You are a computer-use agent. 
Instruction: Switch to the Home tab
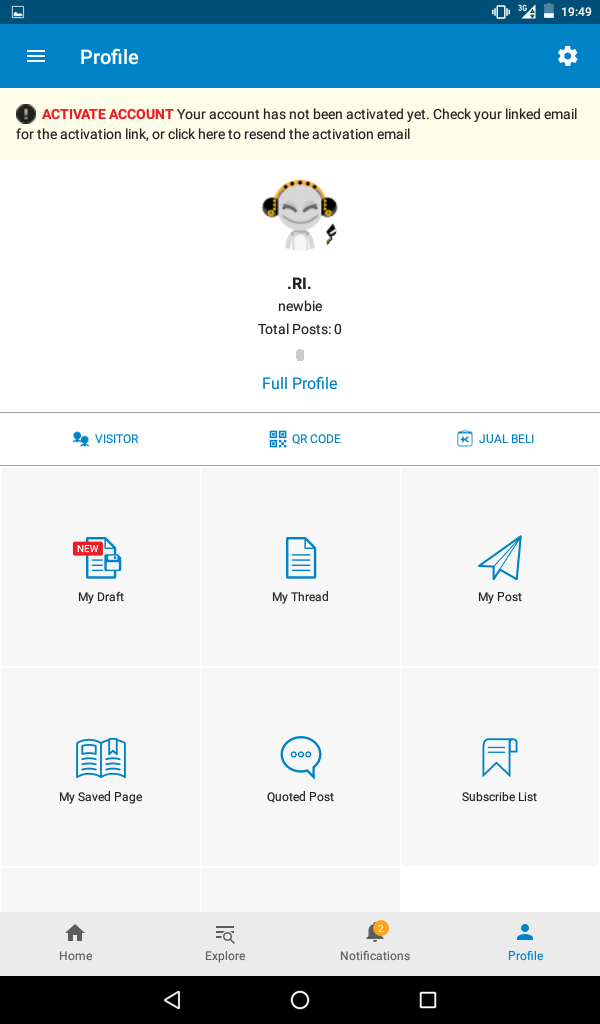(75, 943)
